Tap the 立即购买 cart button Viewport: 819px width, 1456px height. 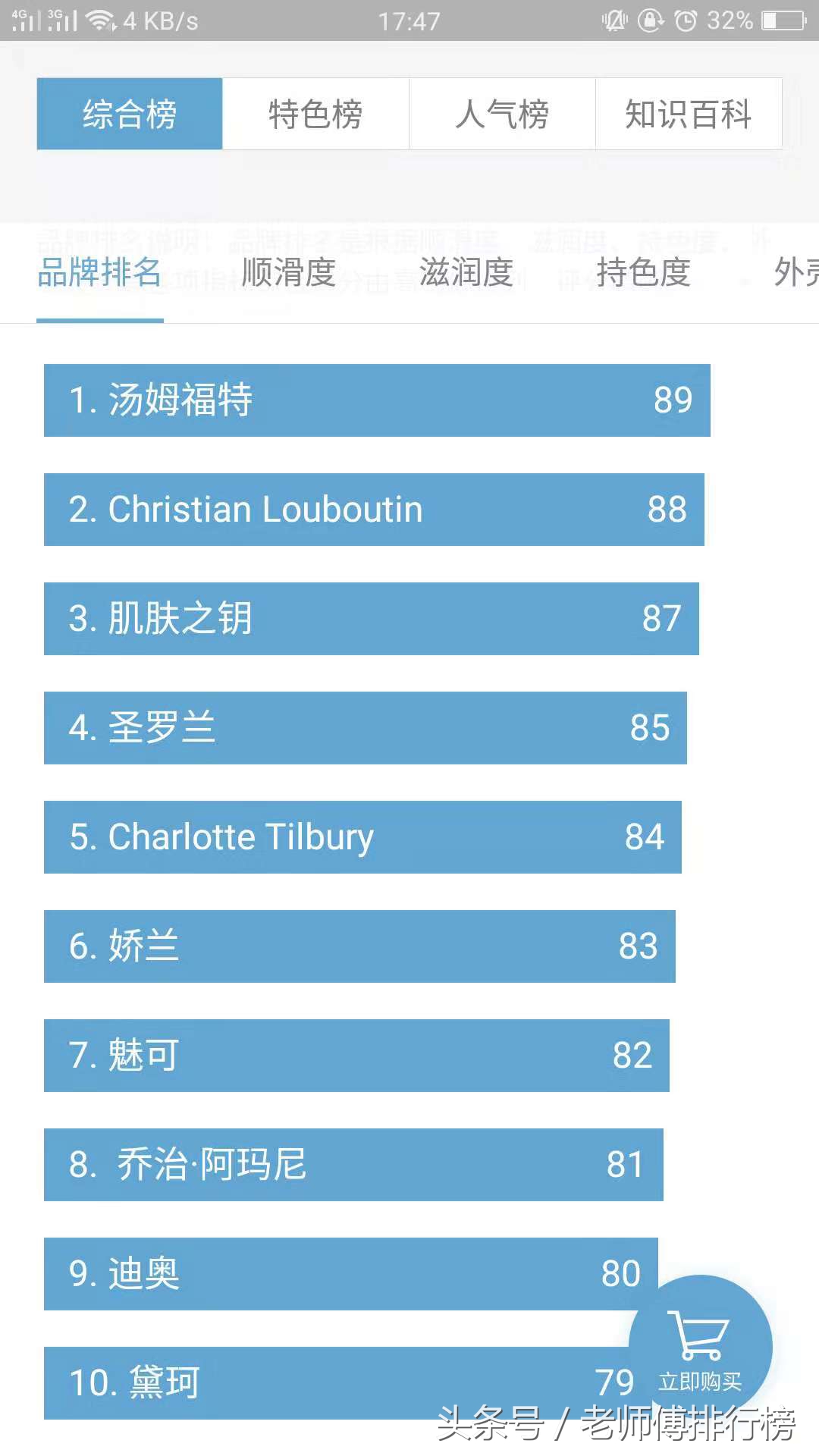[700, 1347]
